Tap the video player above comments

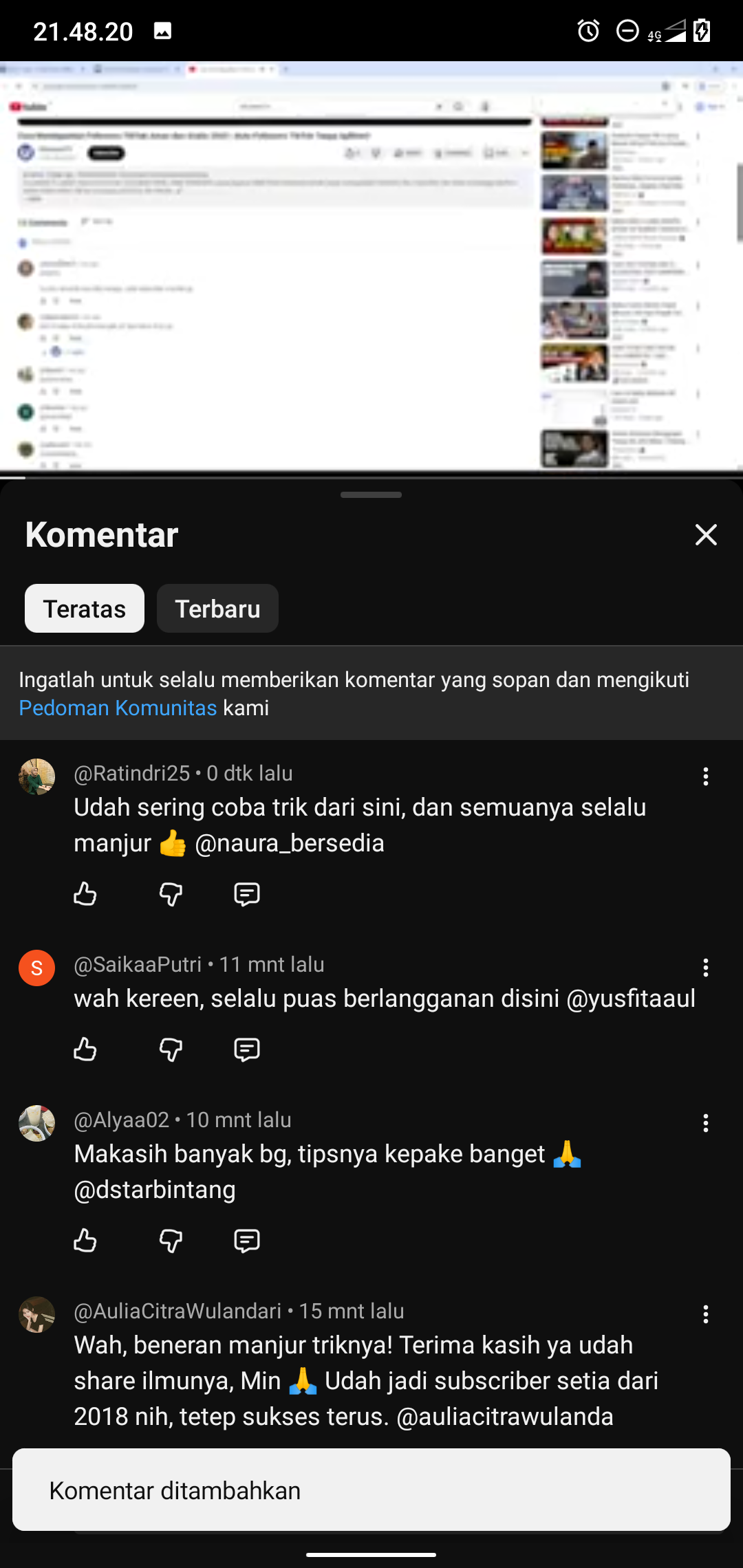371,267
